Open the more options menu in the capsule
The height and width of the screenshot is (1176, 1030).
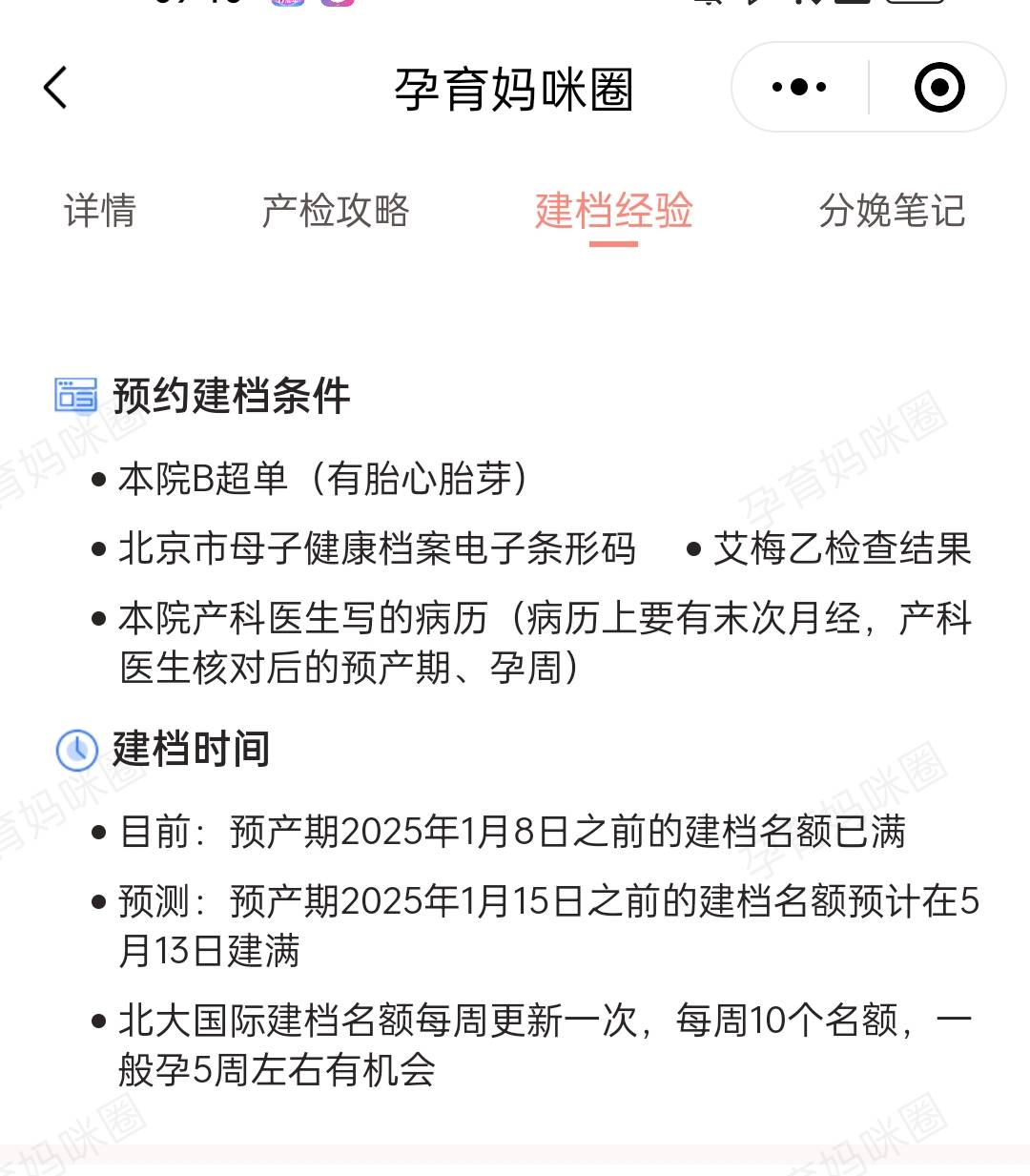[797, 86]
